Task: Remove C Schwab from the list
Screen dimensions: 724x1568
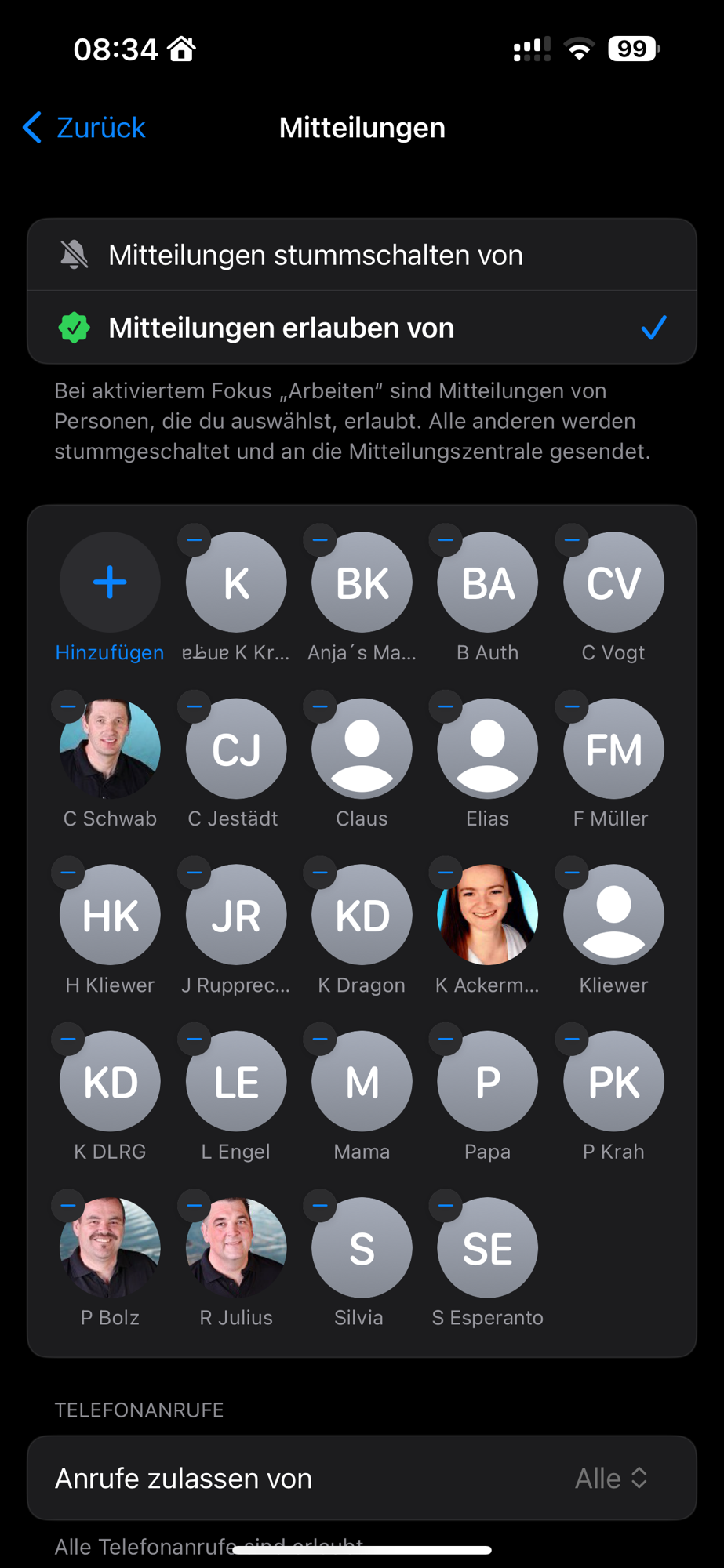Action: click(x=68, y=706)
